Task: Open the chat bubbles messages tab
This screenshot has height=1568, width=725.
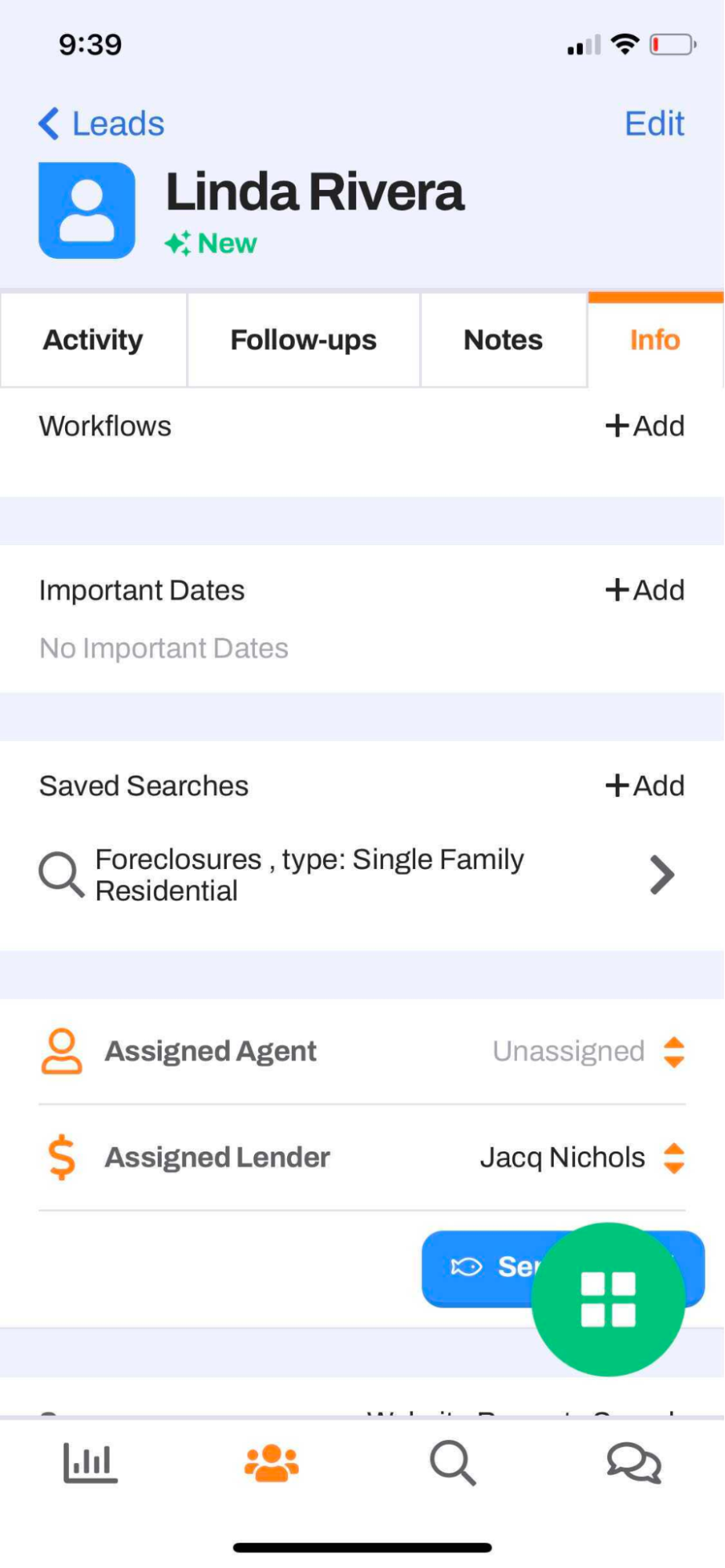Action: pos(634,1463)
